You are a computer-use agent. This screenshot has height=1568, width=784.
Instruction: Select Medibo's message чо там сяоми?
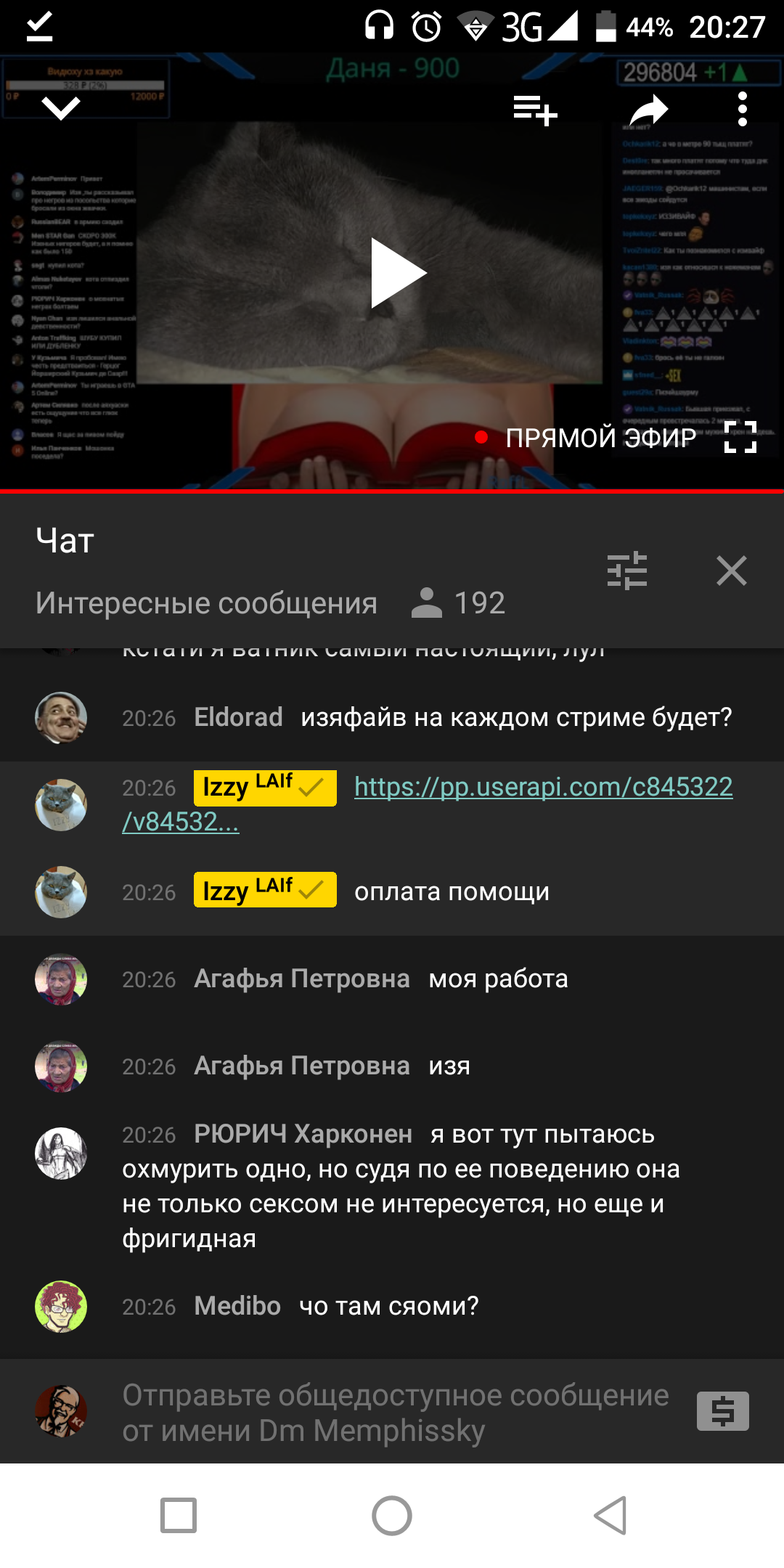392,1307
